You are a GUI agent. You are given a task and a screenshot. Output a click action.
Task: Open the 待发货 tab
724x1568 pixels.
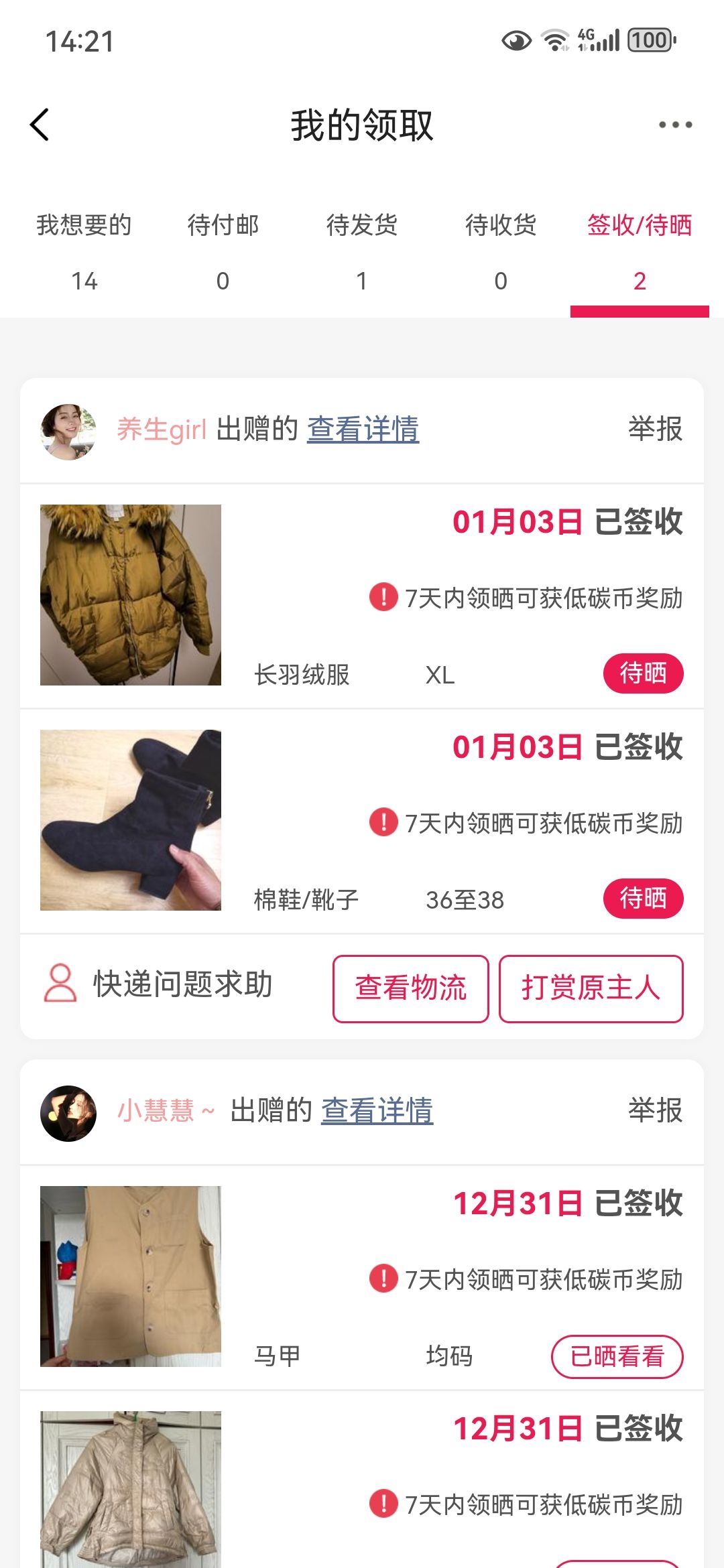click(x=362, y=253)
